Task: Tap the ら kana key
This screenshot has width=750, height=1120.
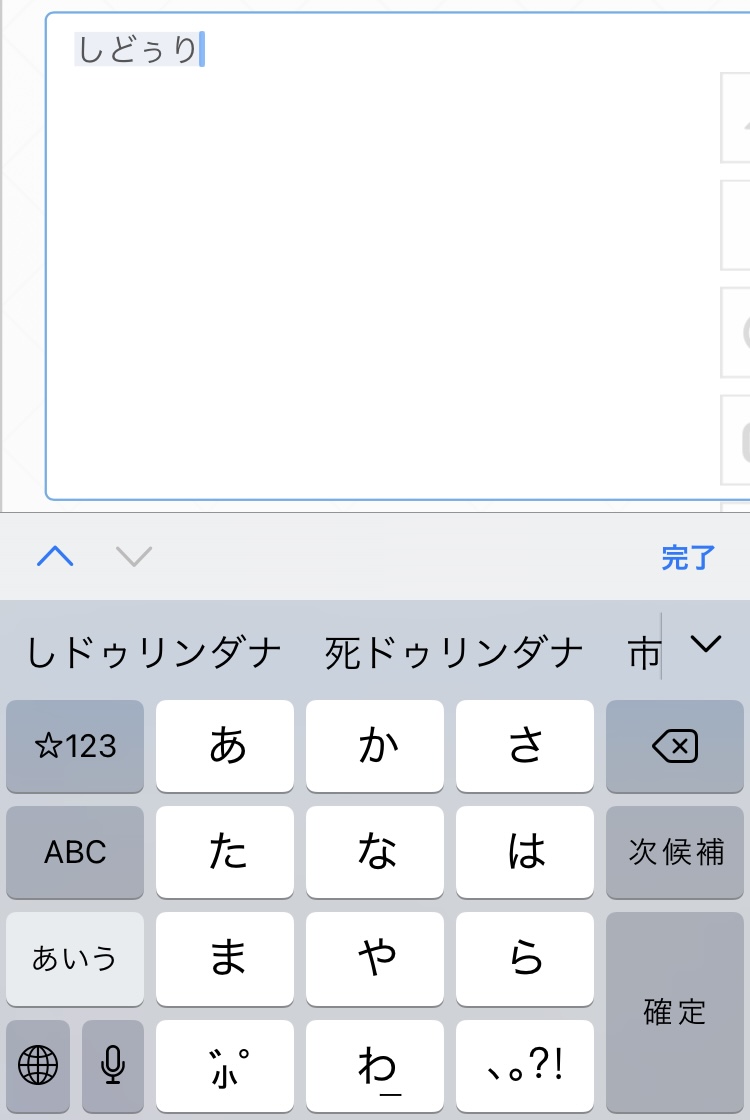Action: click(x=525, y=958)
